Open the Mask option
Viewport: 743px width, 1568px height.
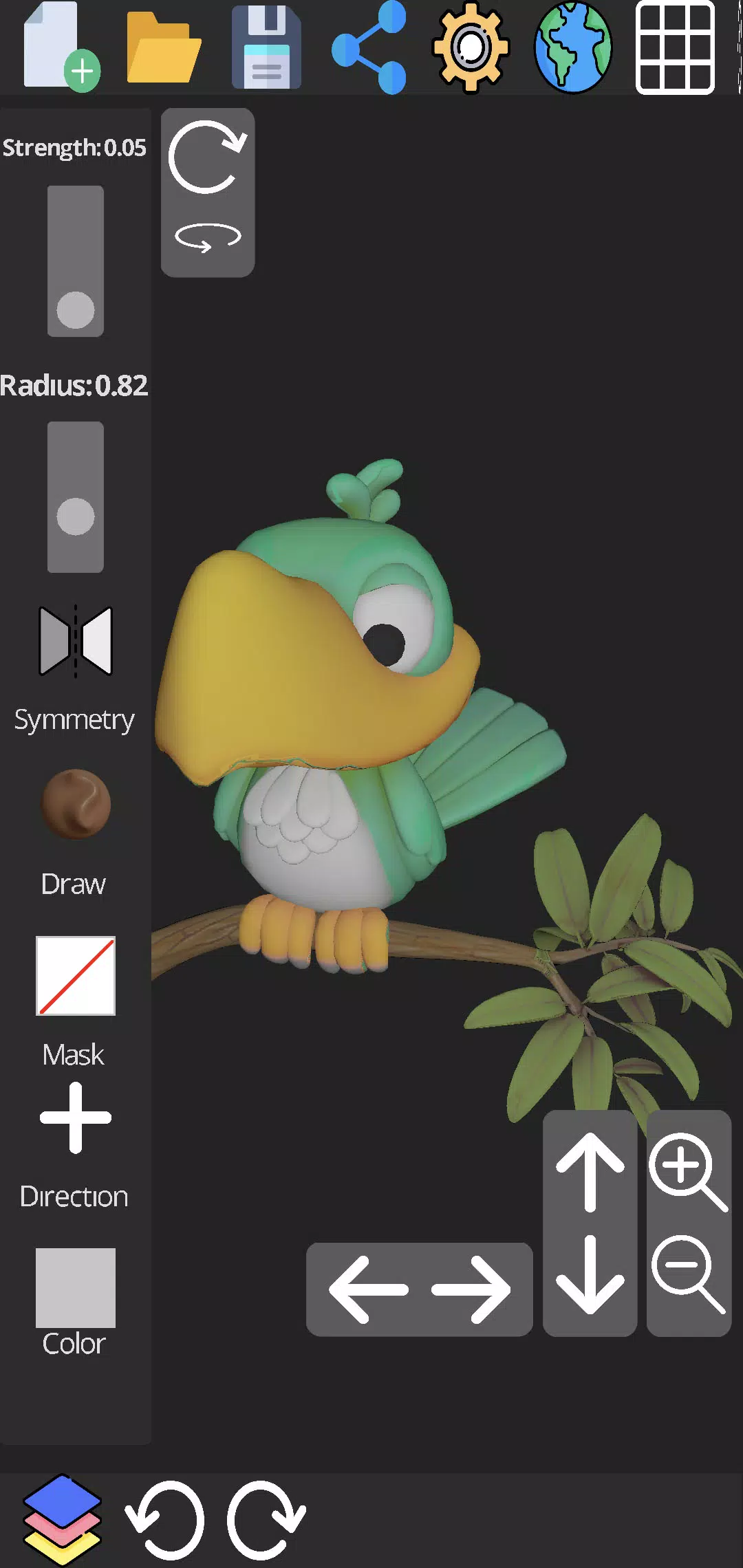click(x=75, y=975)
